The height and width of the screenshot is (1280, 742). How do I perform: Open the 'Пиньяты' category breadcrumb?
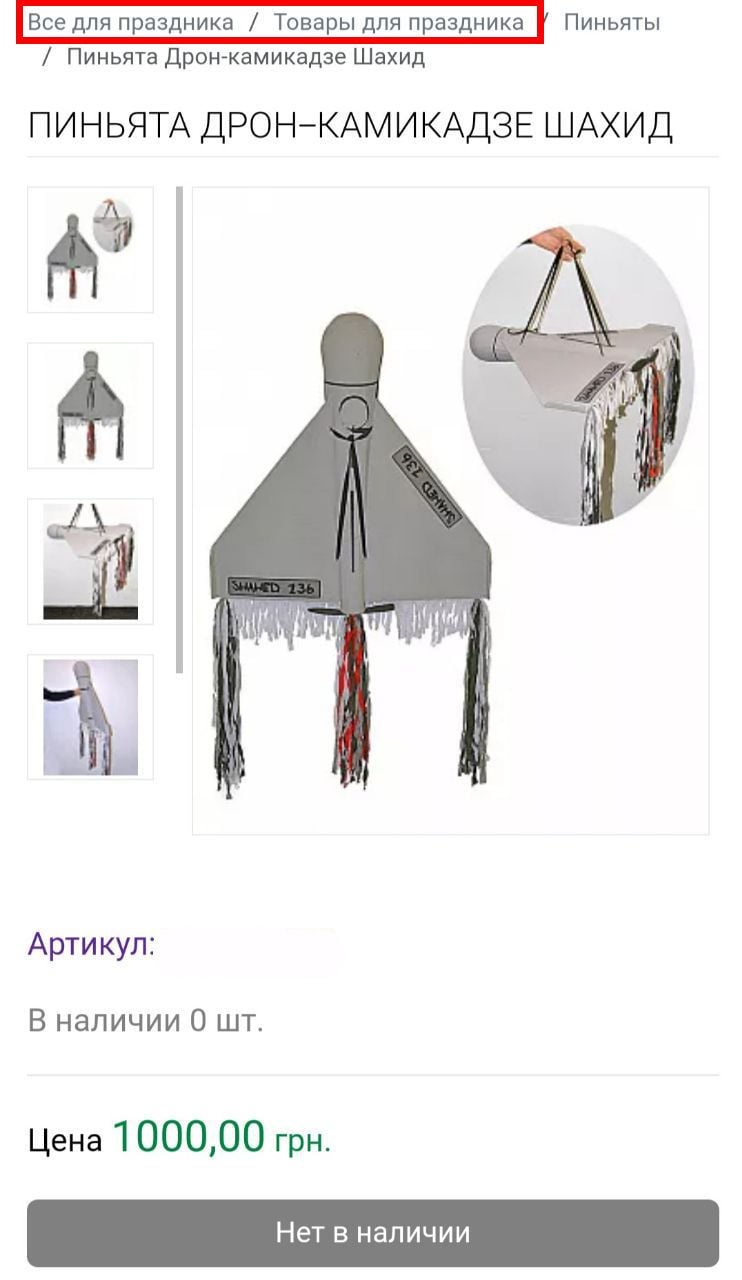coord(611,22)
